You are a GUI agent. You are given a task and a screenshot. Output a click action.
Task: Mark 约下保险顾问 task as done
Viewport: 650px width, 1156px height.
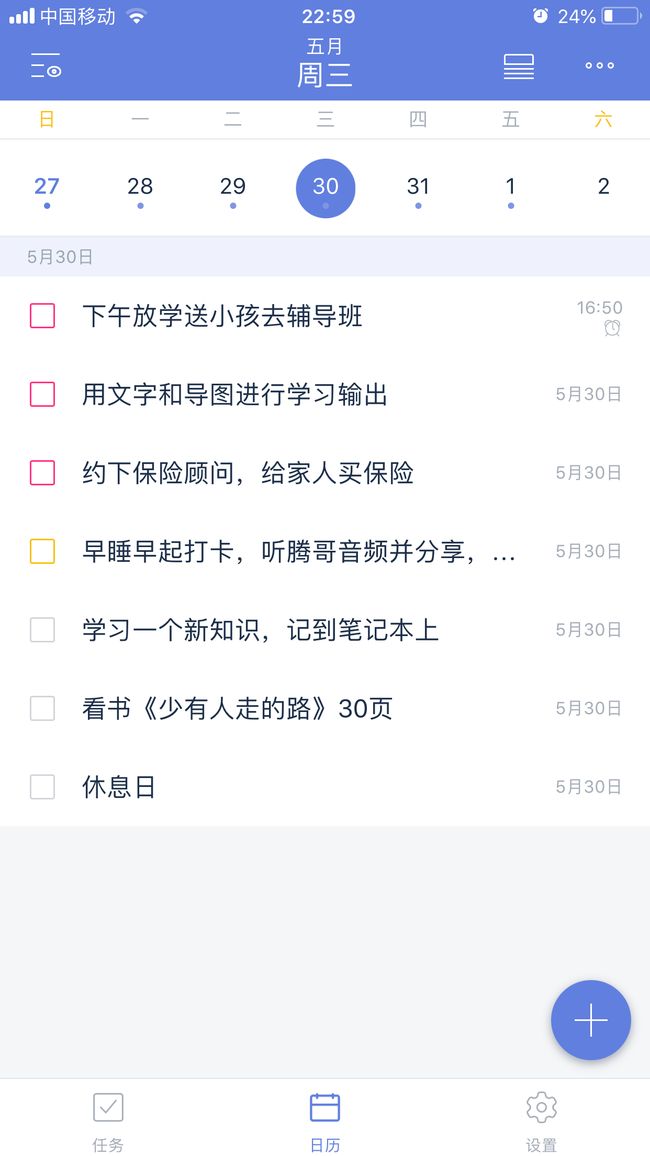[43, 473]
